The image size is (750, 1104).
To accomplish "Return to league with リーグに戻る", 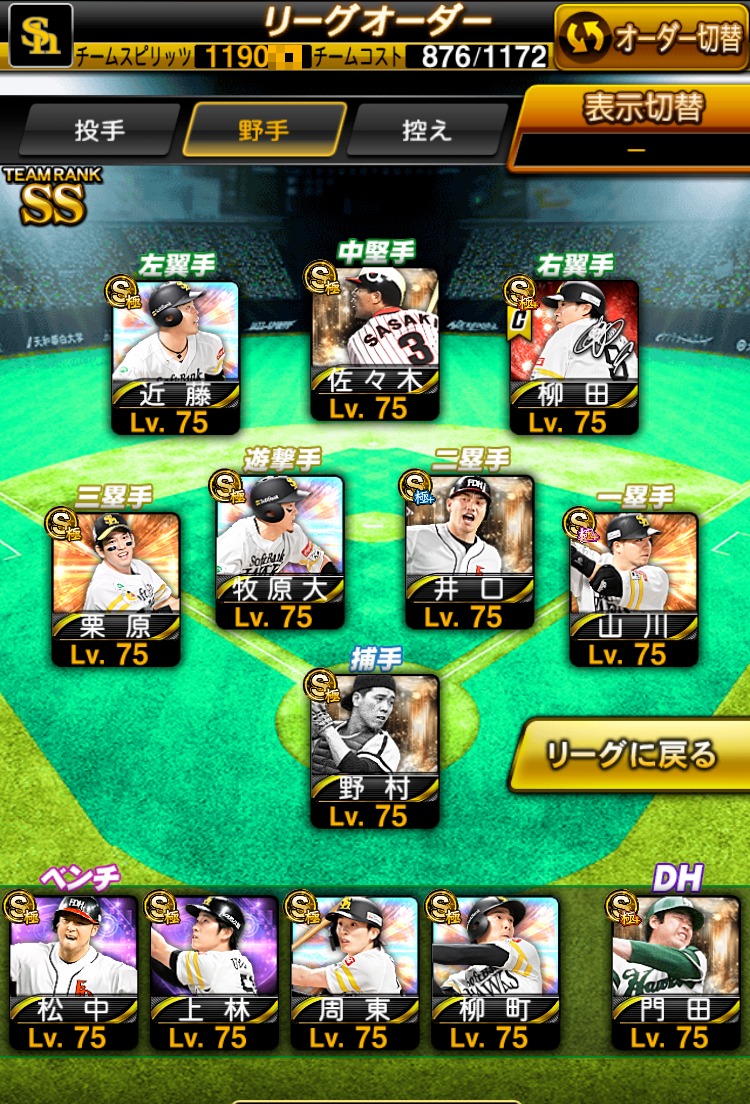I will coord(630,755).
